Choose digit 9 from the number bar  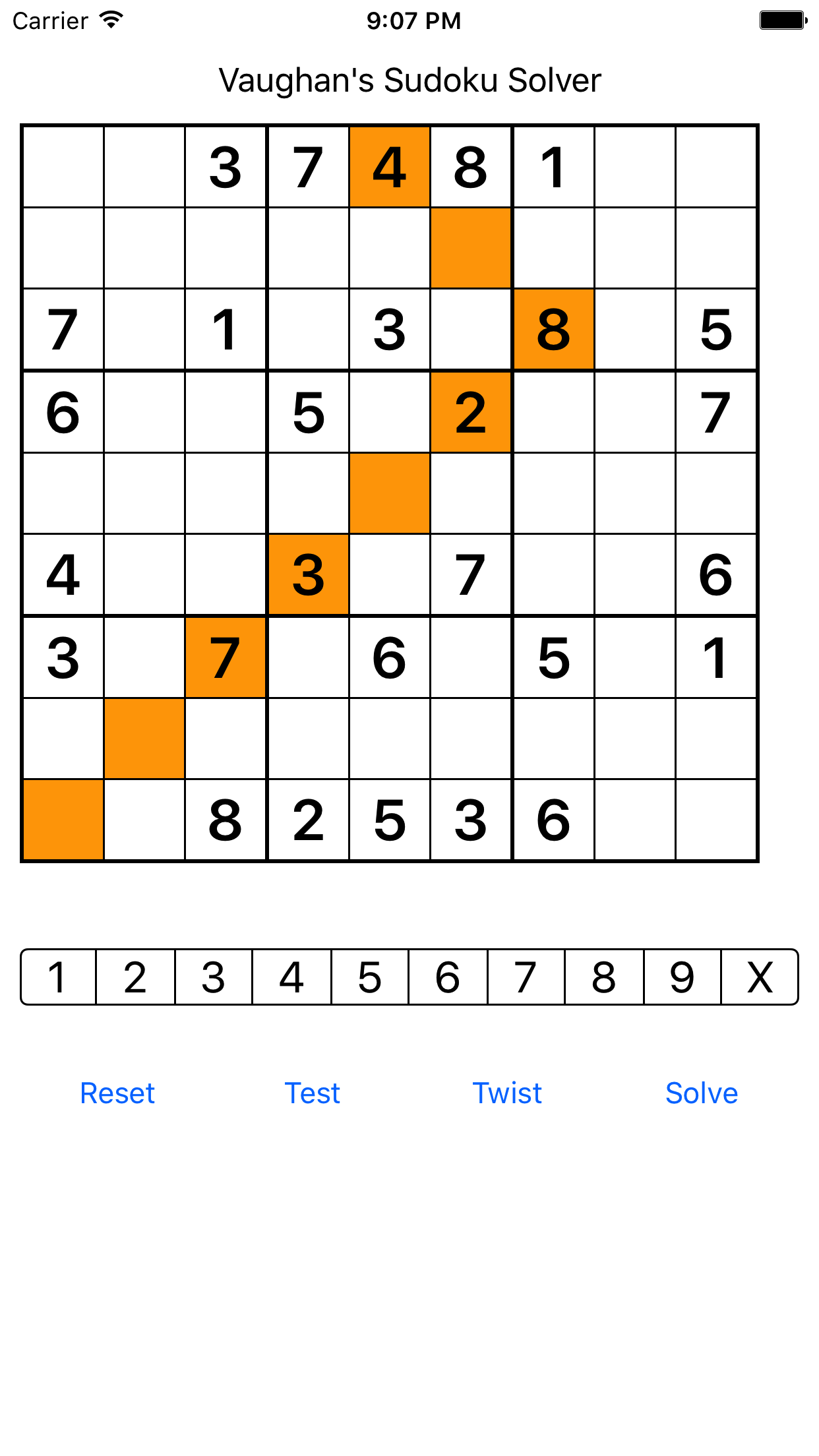[682, 977]
